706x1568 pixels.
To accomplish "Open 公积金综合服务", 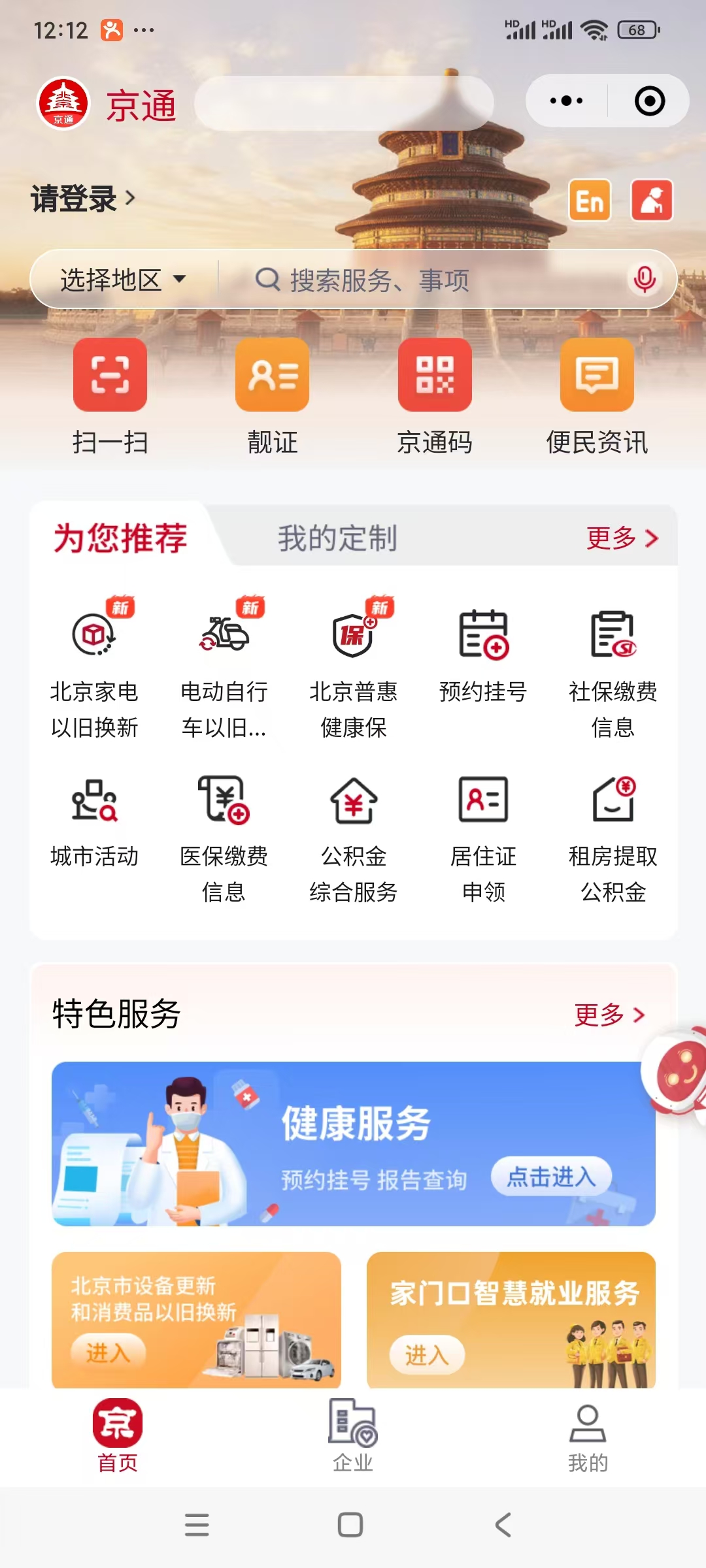I will (x=354, y=836).
